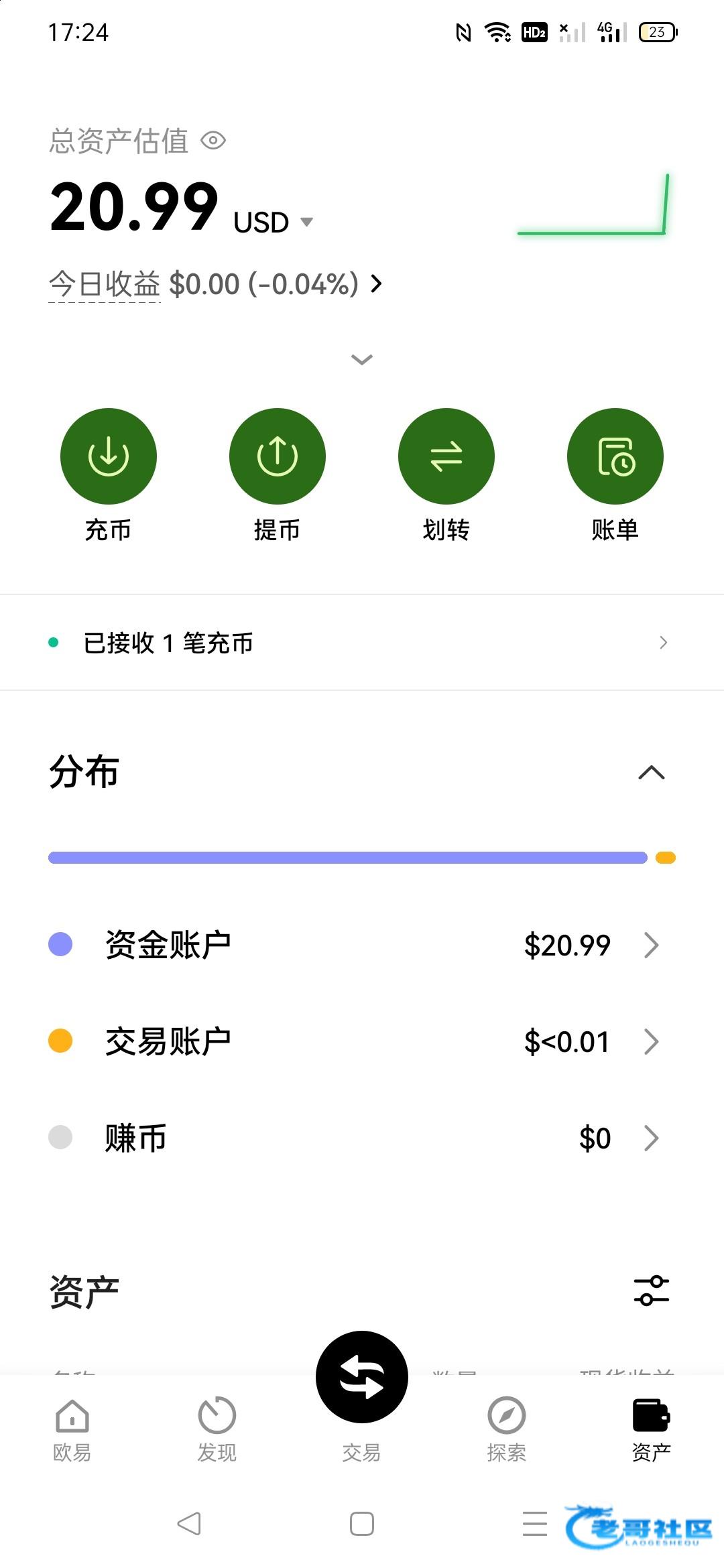Open 资金账户 funding account
Screen dimensions: 724x1568
pyautogui.click(x=362, y=945)
